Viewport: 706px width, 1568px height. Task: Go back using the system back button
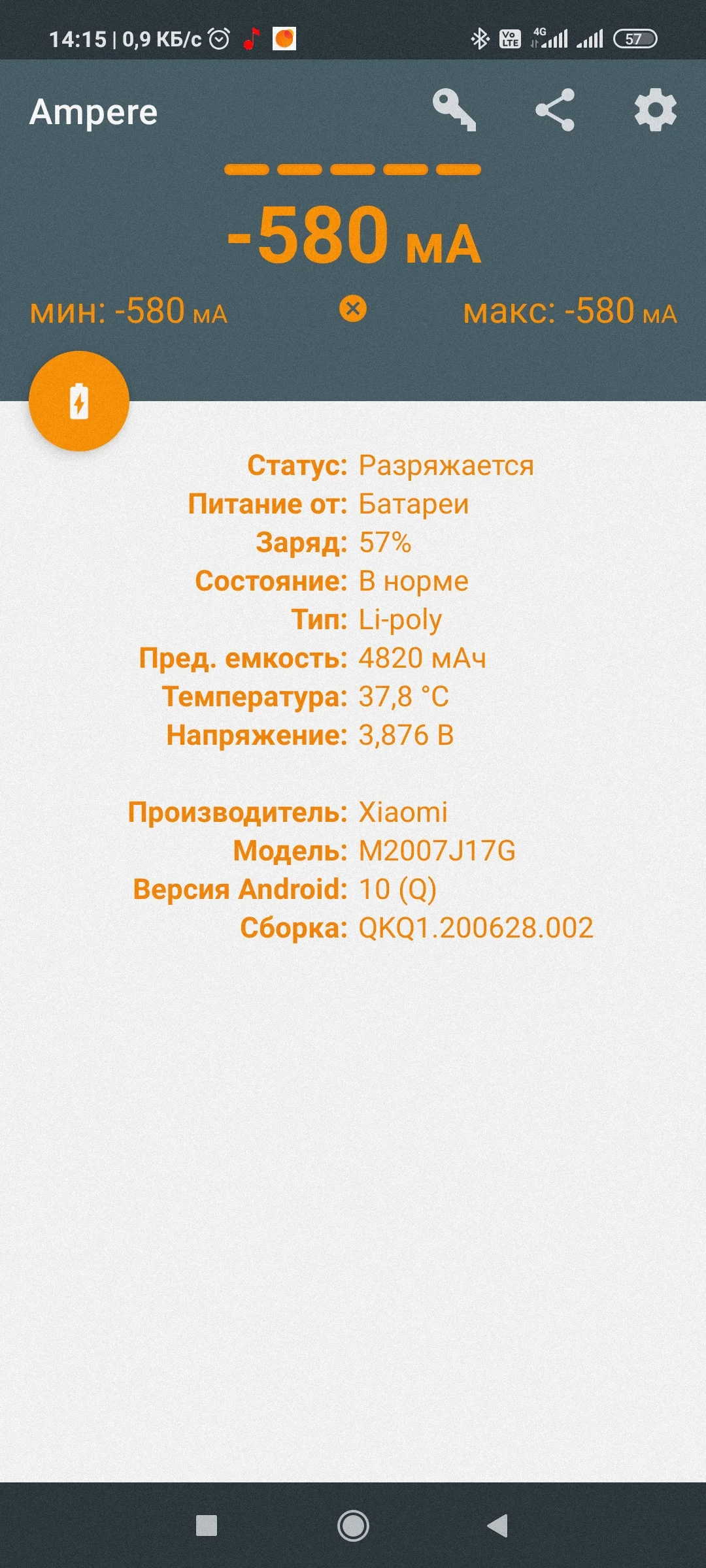pos(498,1526)
